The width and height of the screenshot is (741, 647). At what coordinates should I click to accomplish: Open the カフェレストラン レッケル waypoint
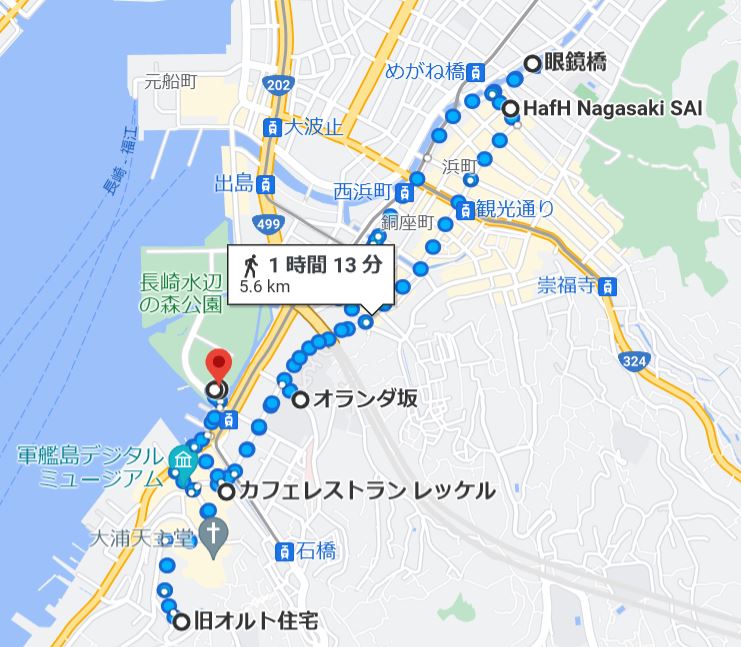pos(227,491)
